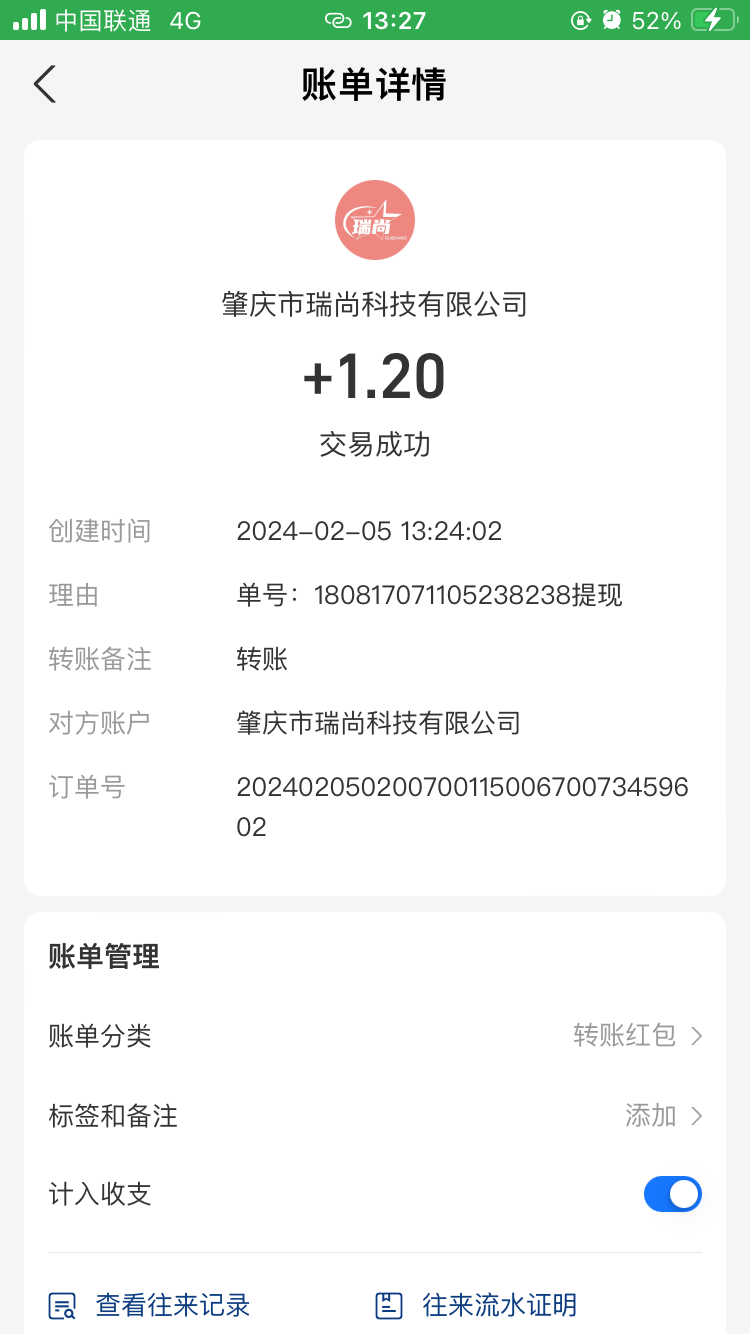Open 查看往来记录

pyautogui.click(x=150, y=1305)
